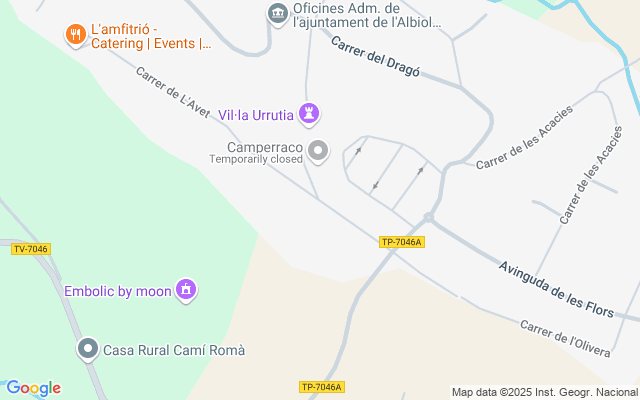This screenshot has width=640, height=400.
Task: Open the L'amfitrió Catering restaurant pin
Action: coord(76,35)
